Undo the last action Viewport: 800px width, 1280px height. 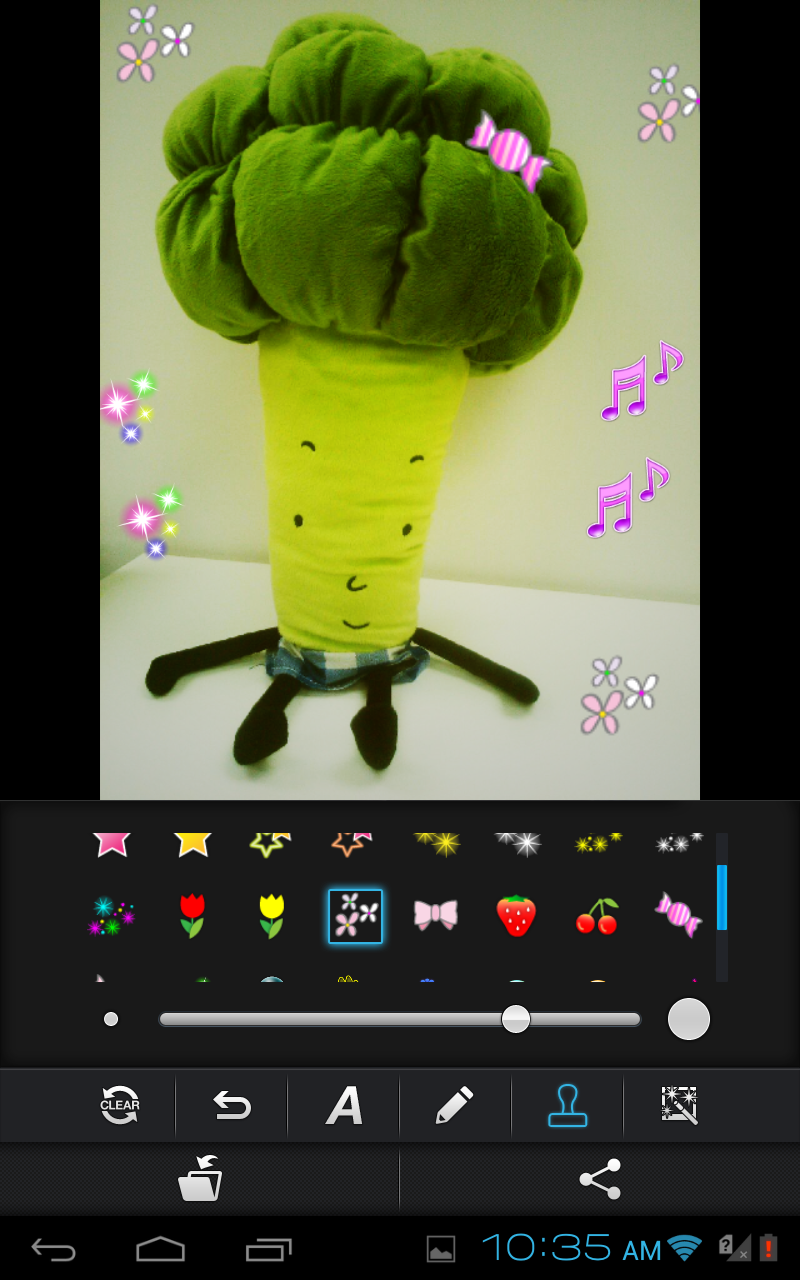tap(232, 1105)
